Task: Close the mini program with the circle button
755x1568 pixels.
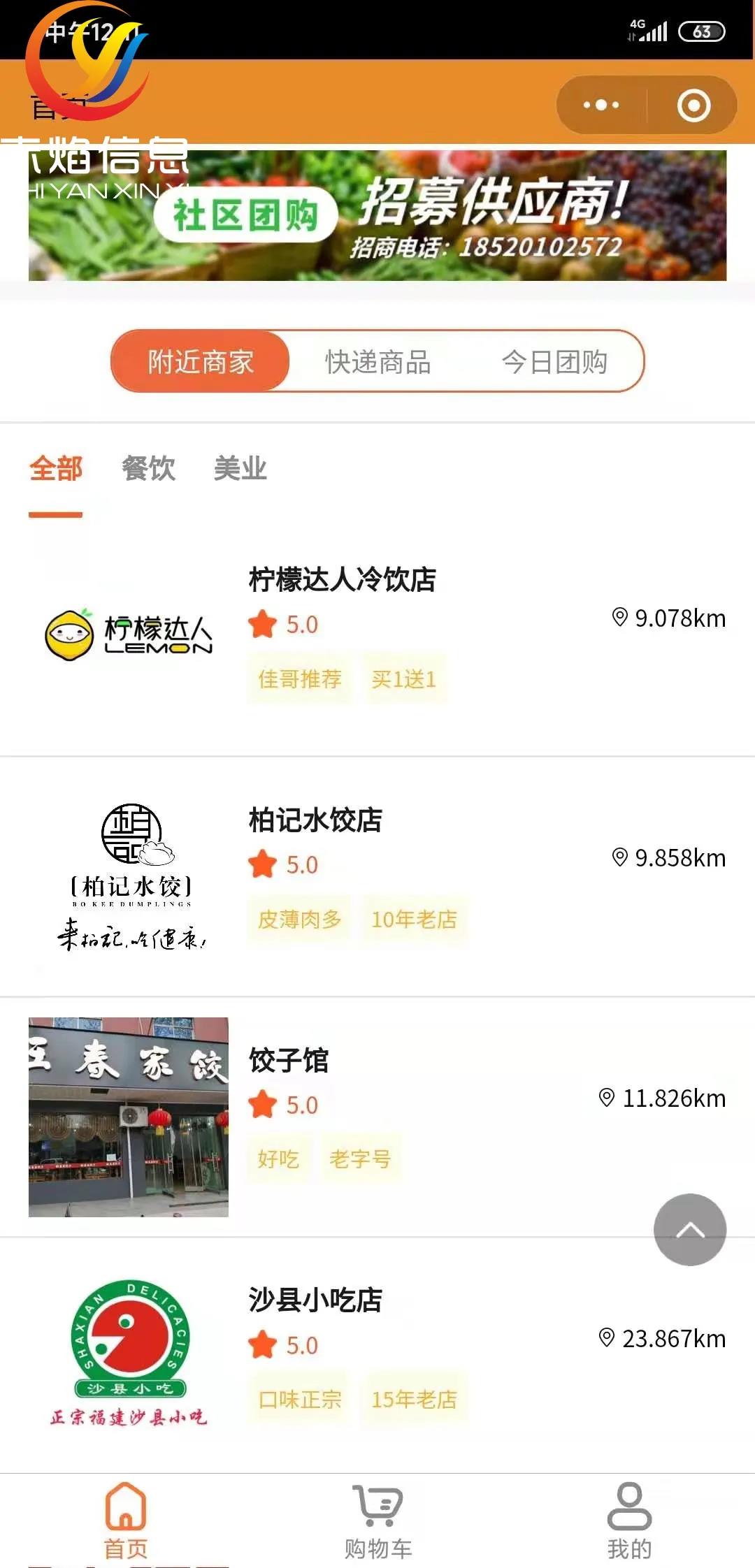Action: pos(693,106)
